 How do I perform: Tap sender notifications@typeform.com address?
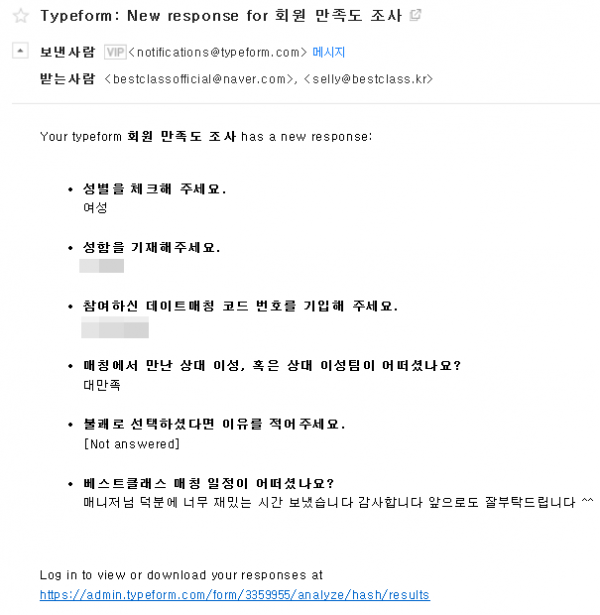coord(217,53)
